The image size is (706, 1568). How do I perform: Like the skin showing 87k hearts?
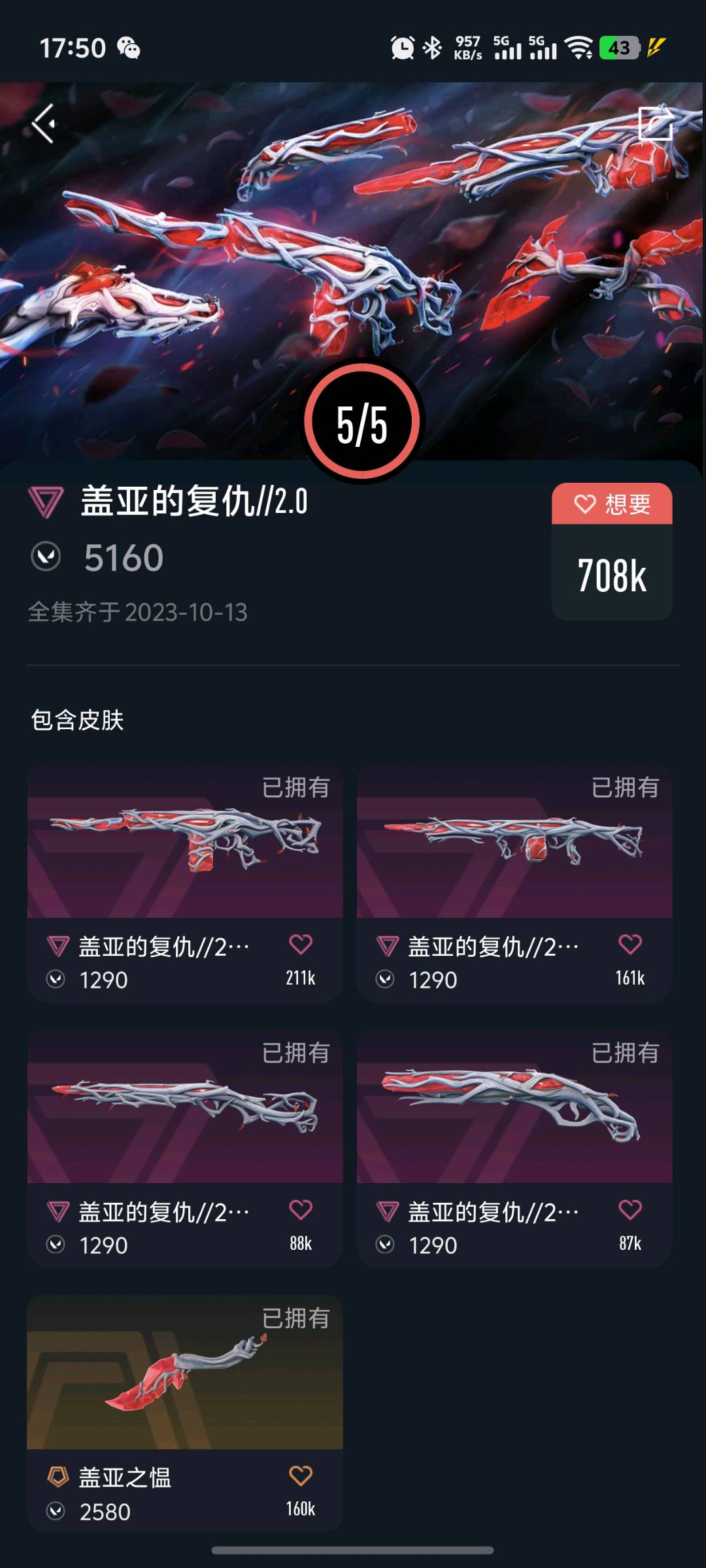[x=630, y=1209]
